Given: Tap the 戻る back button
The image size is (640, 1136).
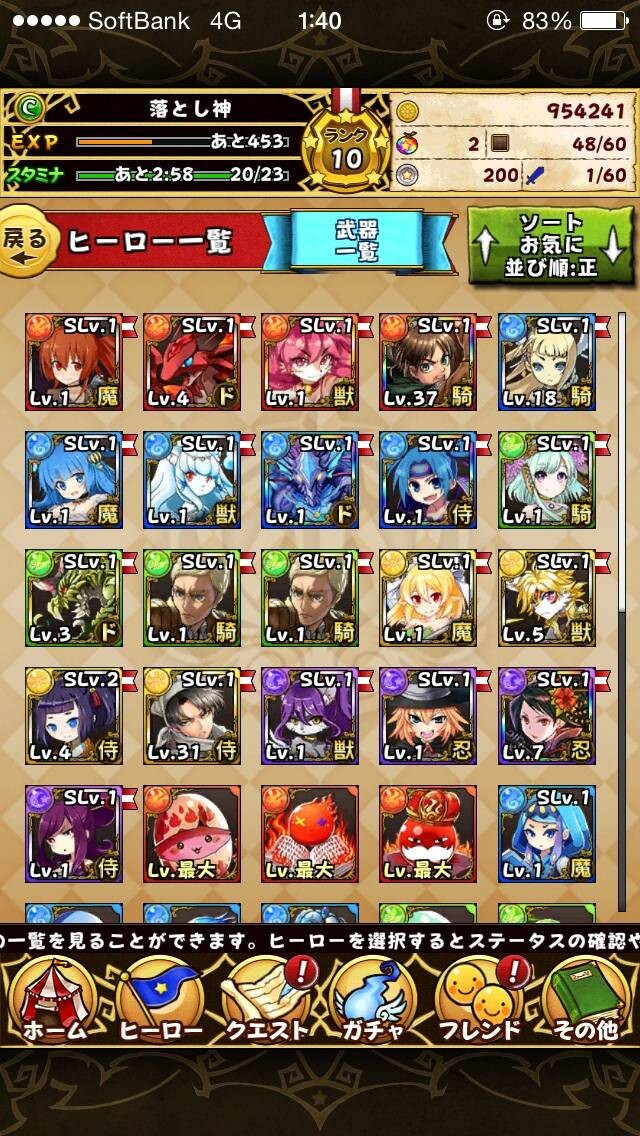Looking at the screenshot, I should [x=29, y=240].
